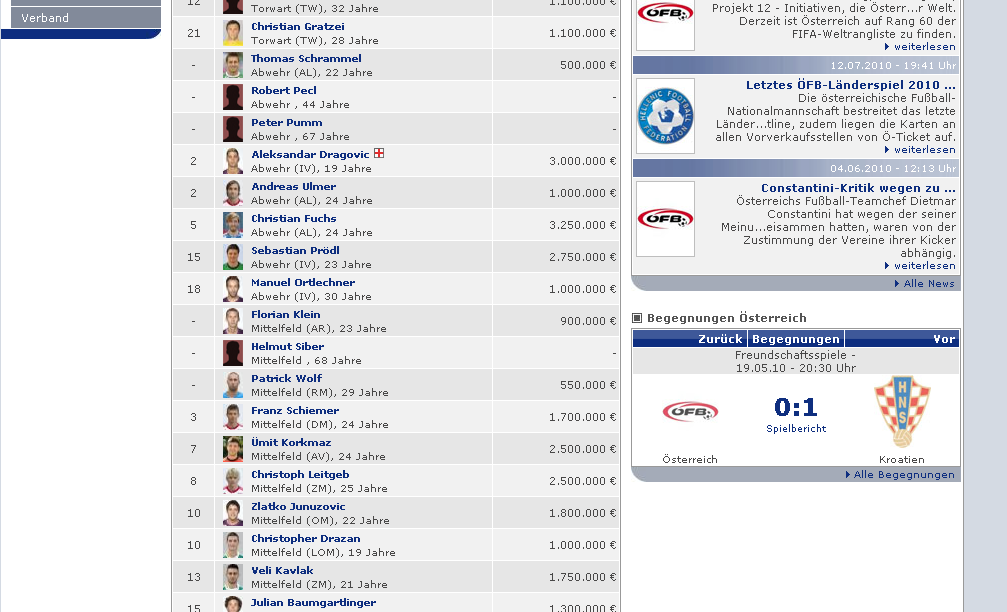View Ümit Korkmaz's profile
This screenshot has height=612, width=1007.
pos(290,443)
